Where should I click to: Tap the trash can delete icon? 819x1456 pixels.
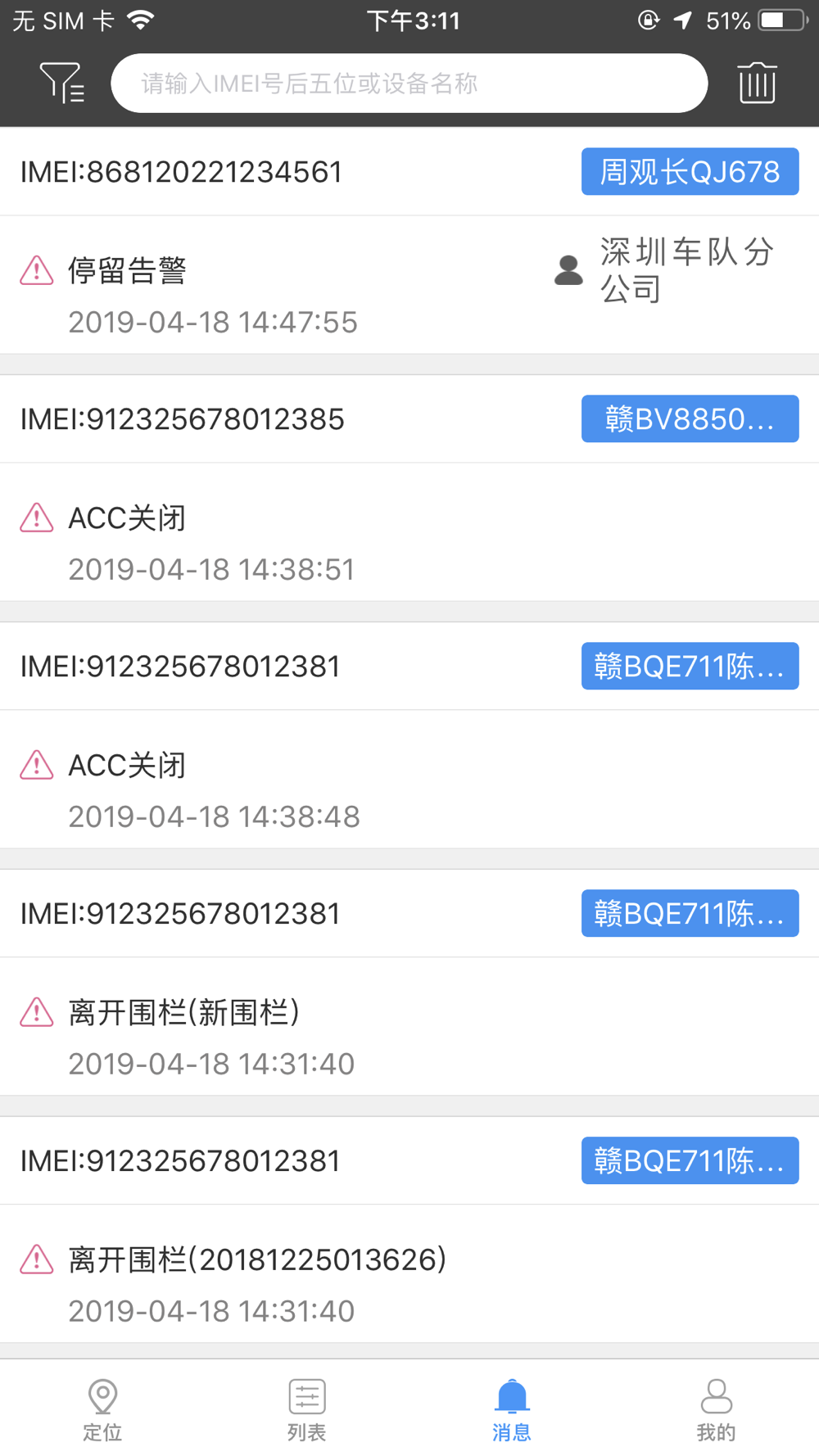click(x=758, y=83)
